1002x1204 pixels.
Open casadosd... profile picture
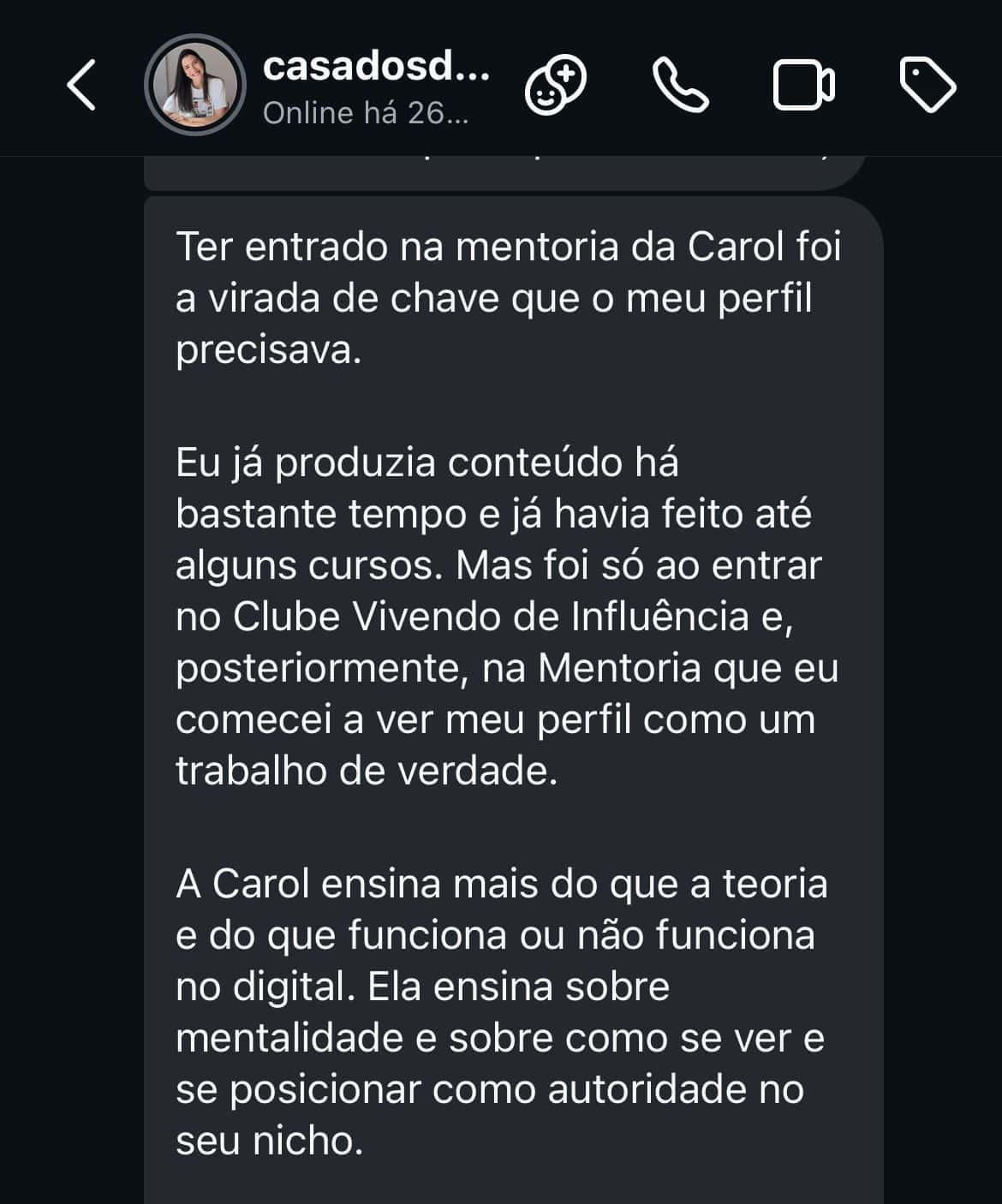click(195, 86)
